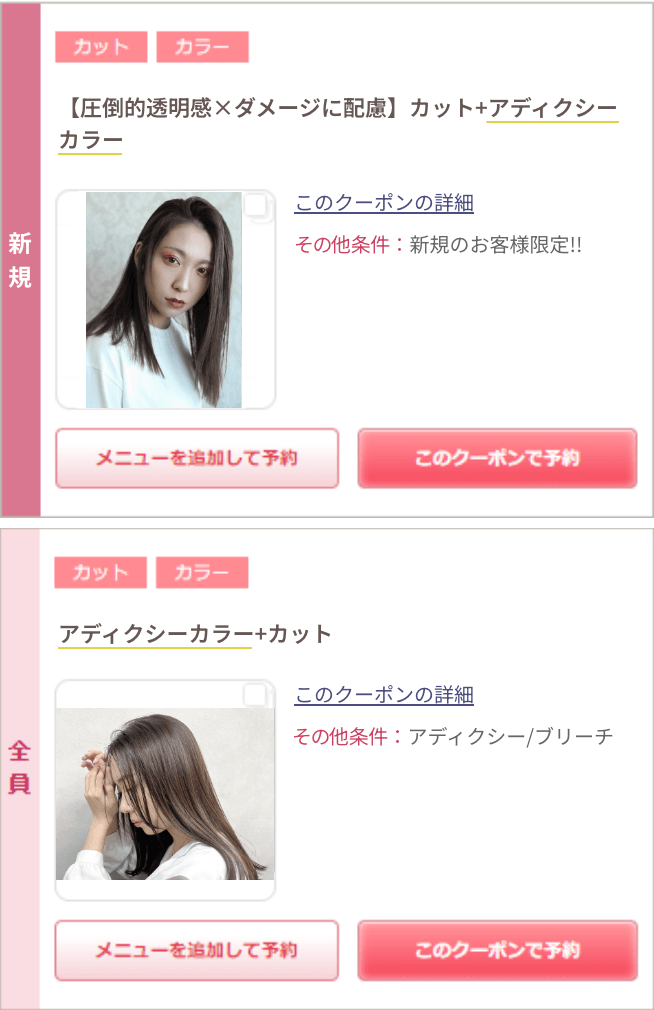Open coupon details for the new-customer coupon
The image size is (654, 1010).
pos(384,203)
